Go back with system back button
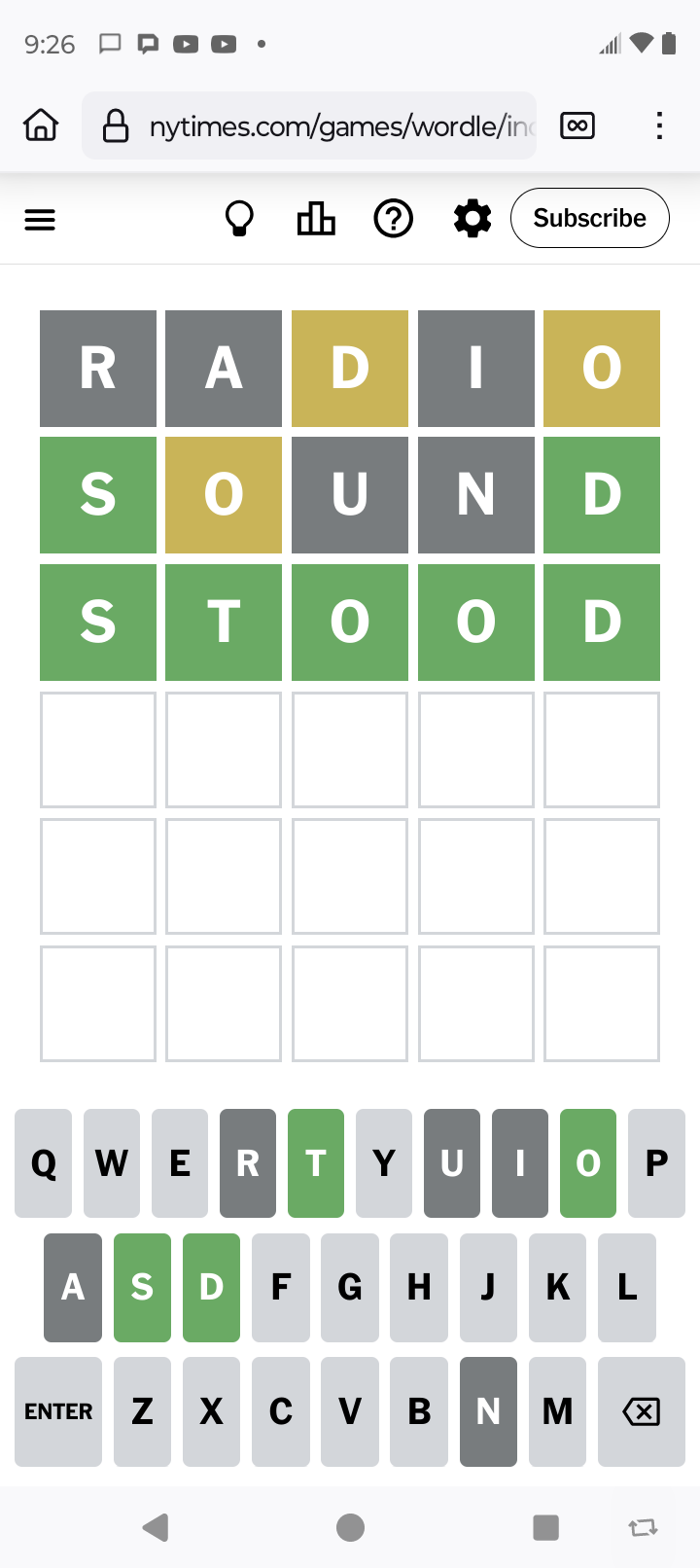The image size is (700, 1568). coord(156,1527)
